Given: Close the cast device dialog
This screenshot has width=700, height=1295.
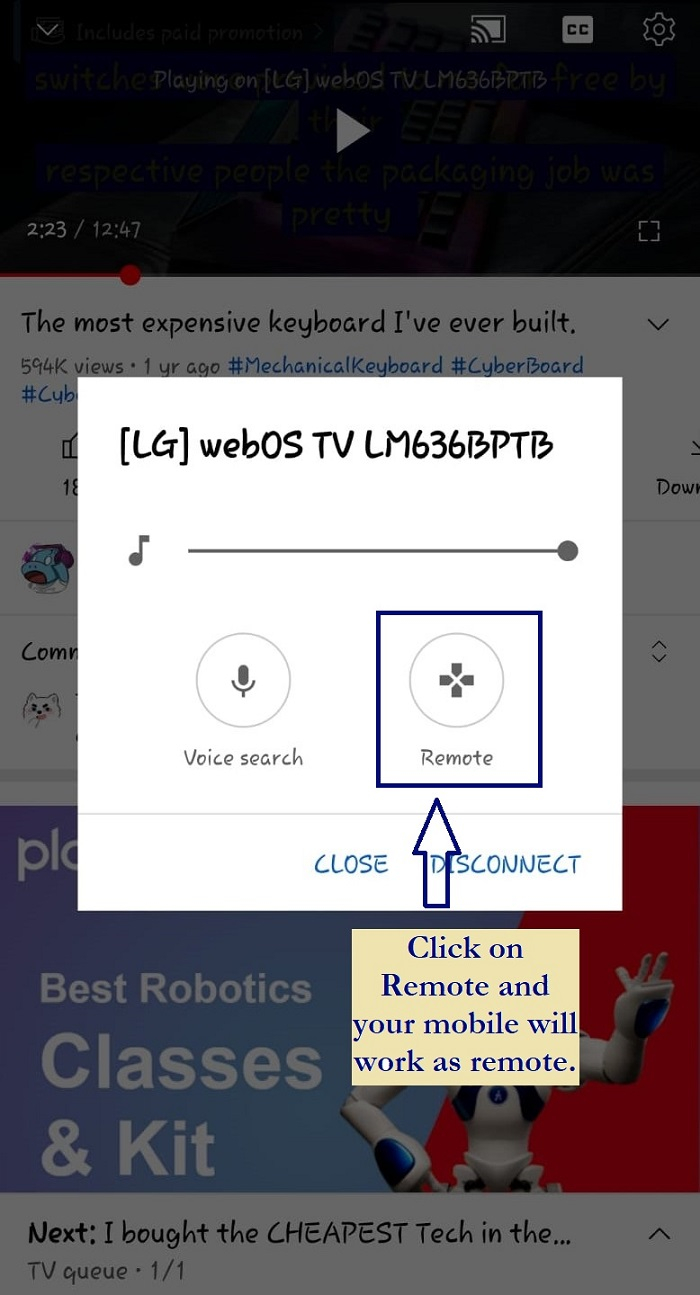Looking at the screenshot, I should (x=351, y=864).
